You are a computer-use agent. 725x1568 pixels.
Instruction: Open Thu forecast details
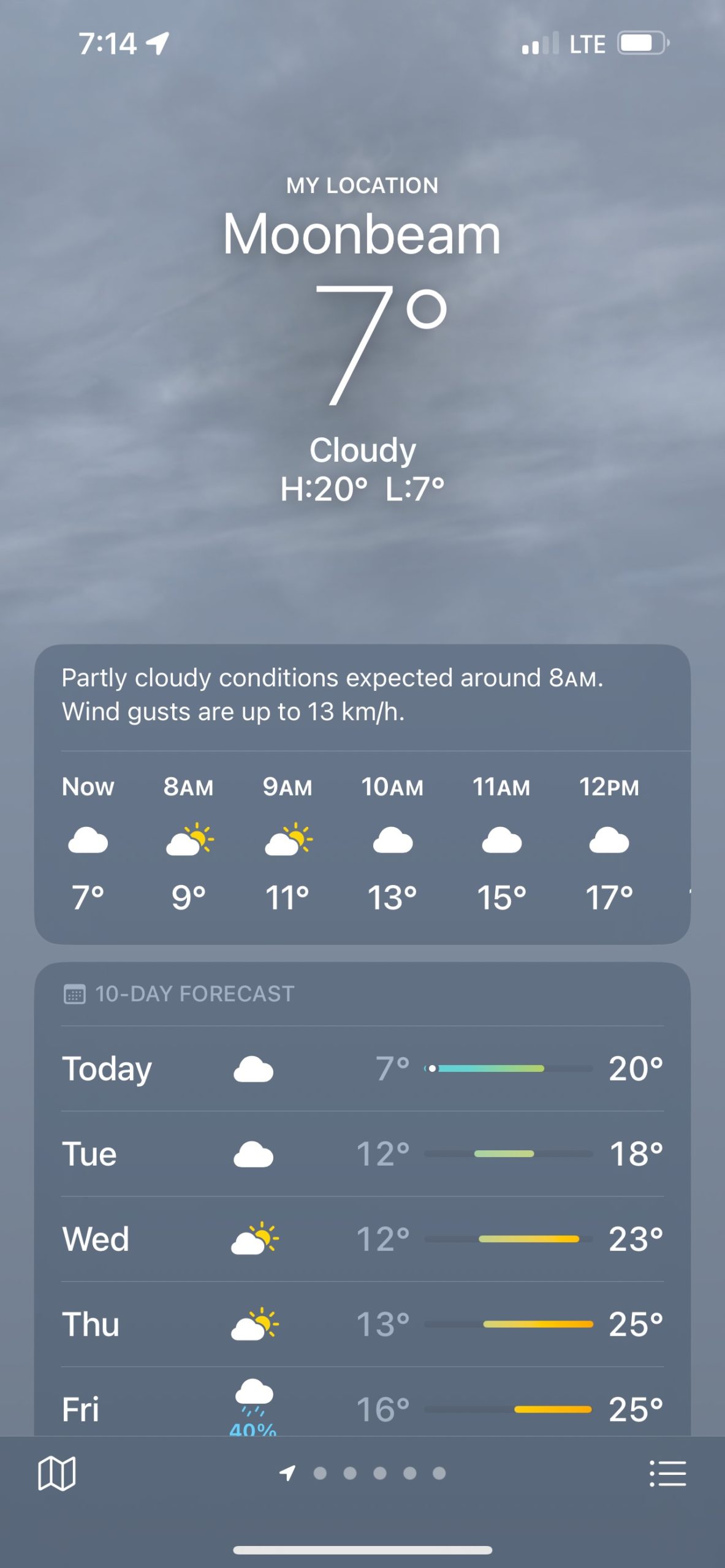[362, 1324]
